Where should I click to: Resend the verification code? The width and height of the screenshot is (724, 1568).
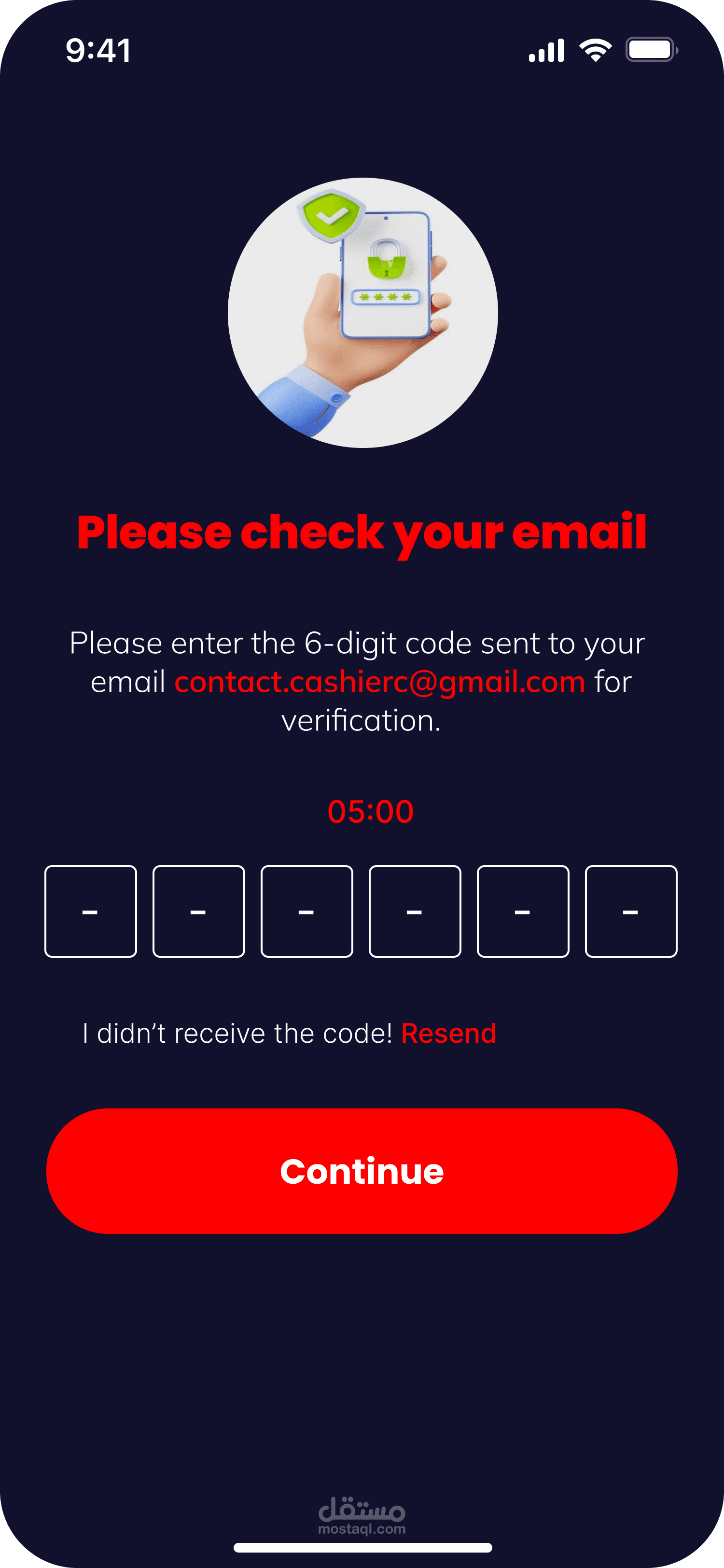(x=448, y=1034)
